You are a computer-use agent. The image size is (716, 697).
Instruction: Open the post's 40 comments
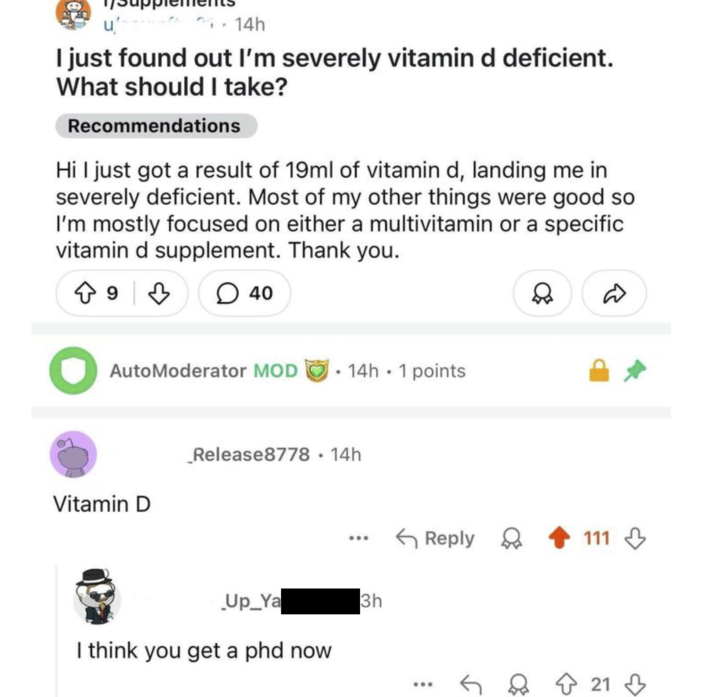(x=244, y=293)
